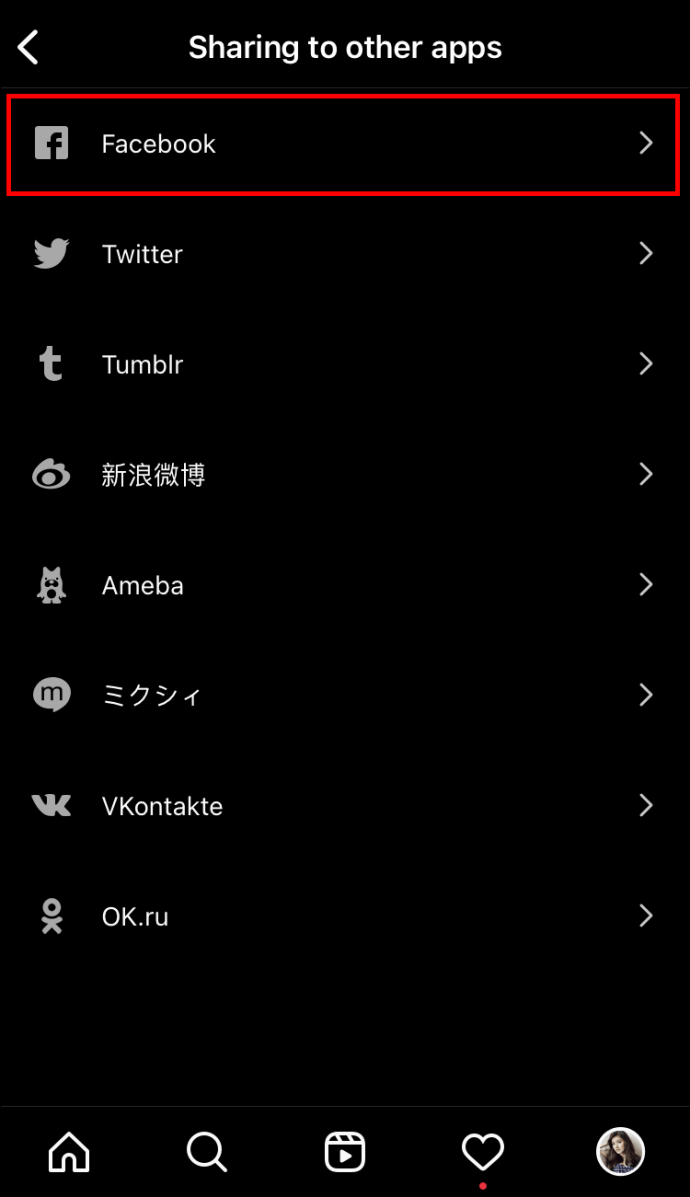Open the Twitter sharing option
690x1197 pixels.
(x=343, y=254)
